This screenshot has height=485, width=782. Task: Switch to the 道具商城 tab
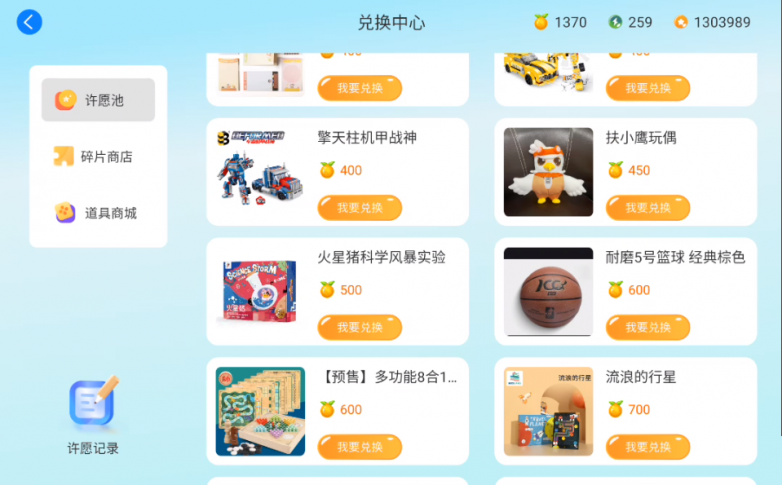[98, 213]
